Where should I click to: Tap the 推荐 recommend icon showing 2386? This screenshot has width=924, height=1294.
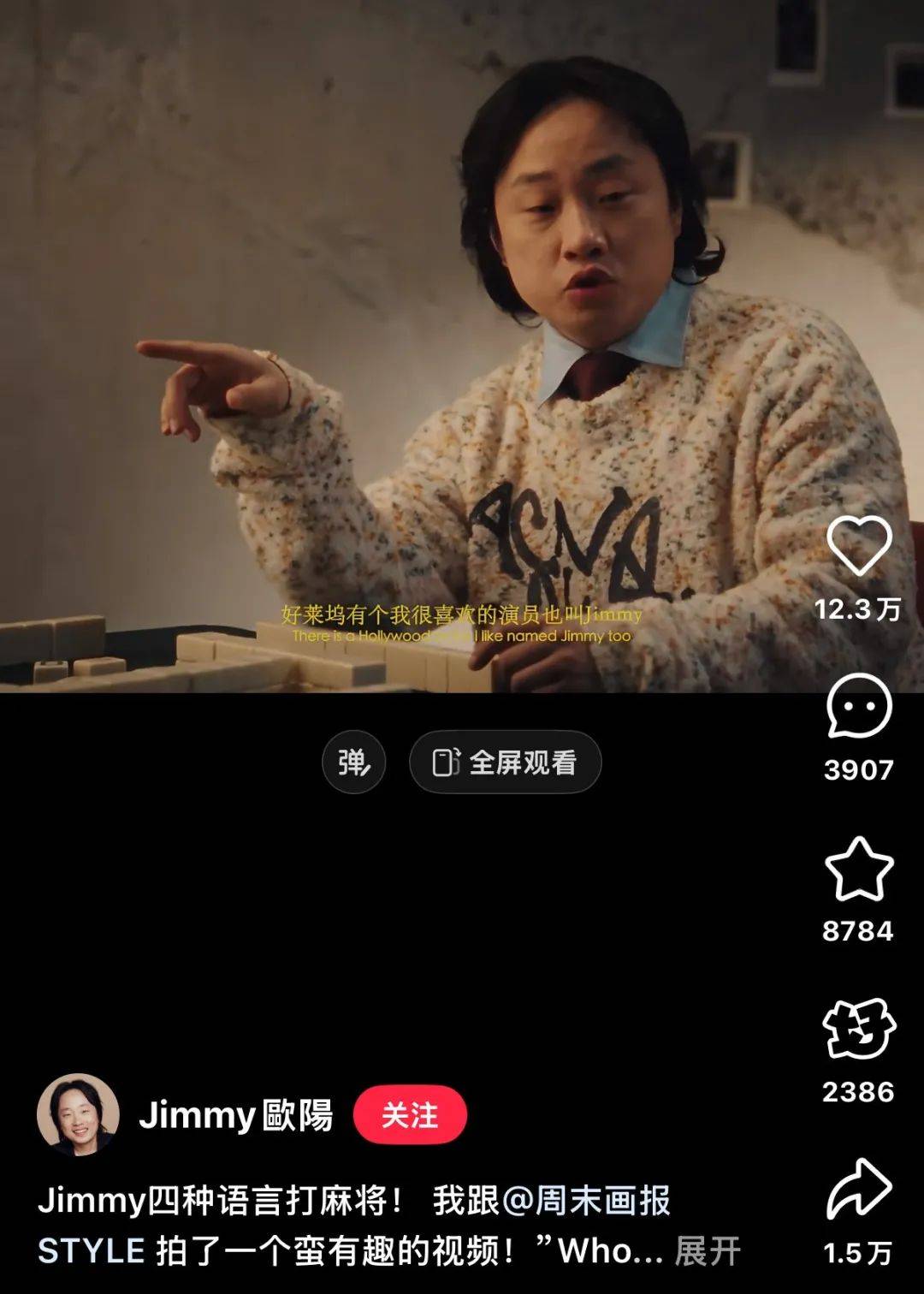(x=858, y=1030)
